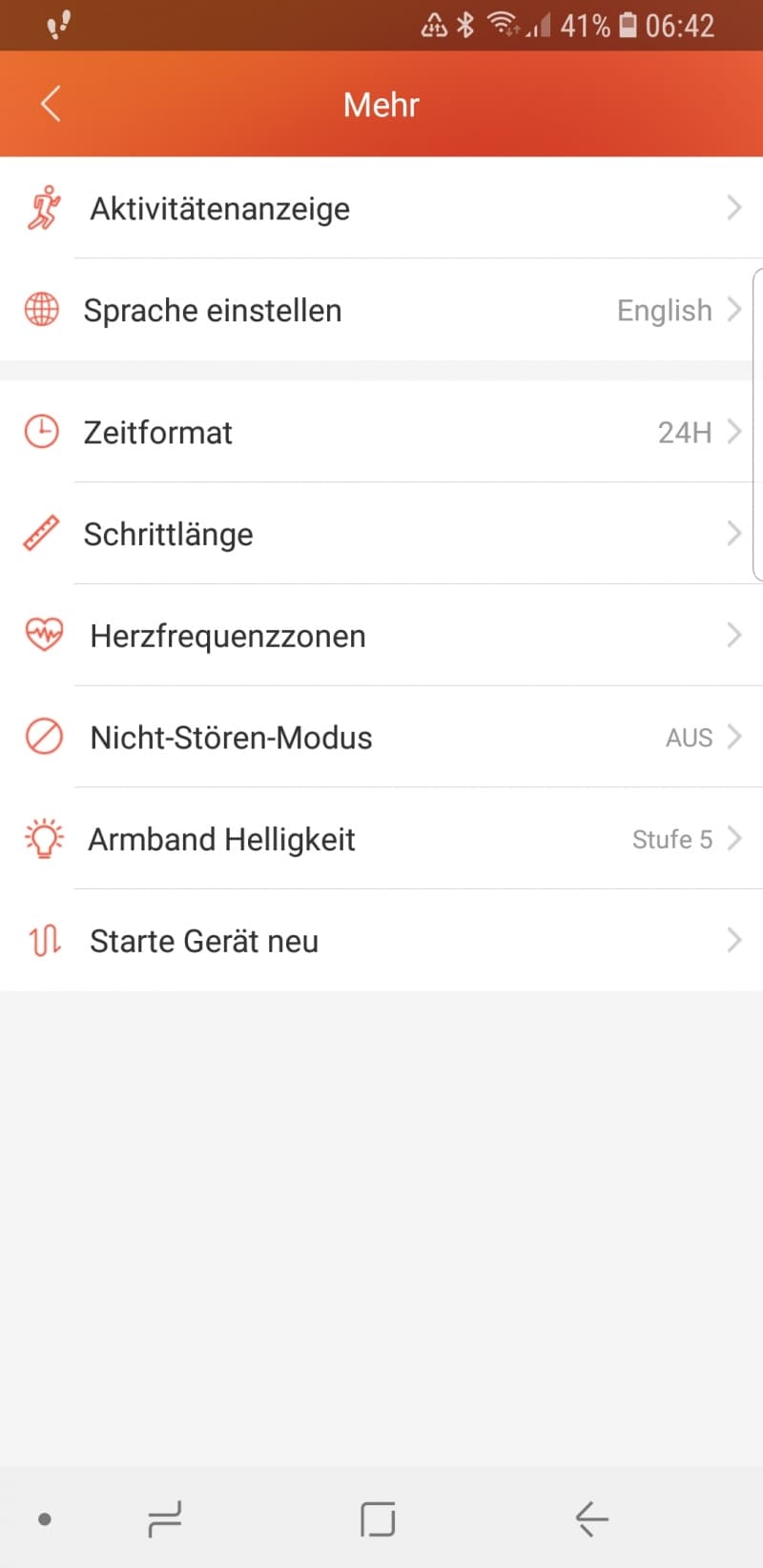Select Starte Gerät neu

point(381,941)
